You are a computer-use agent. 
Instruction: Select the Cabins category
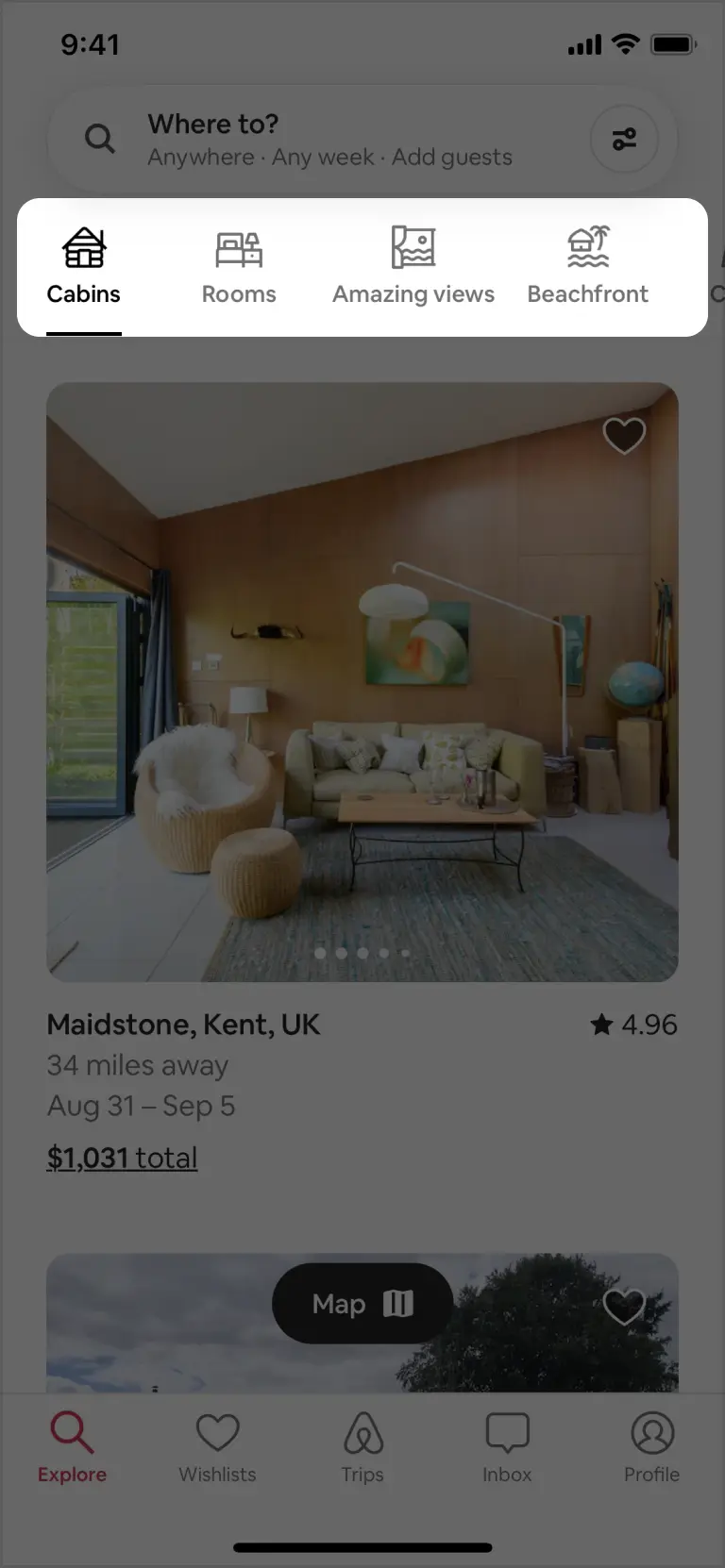coord(84,267)
